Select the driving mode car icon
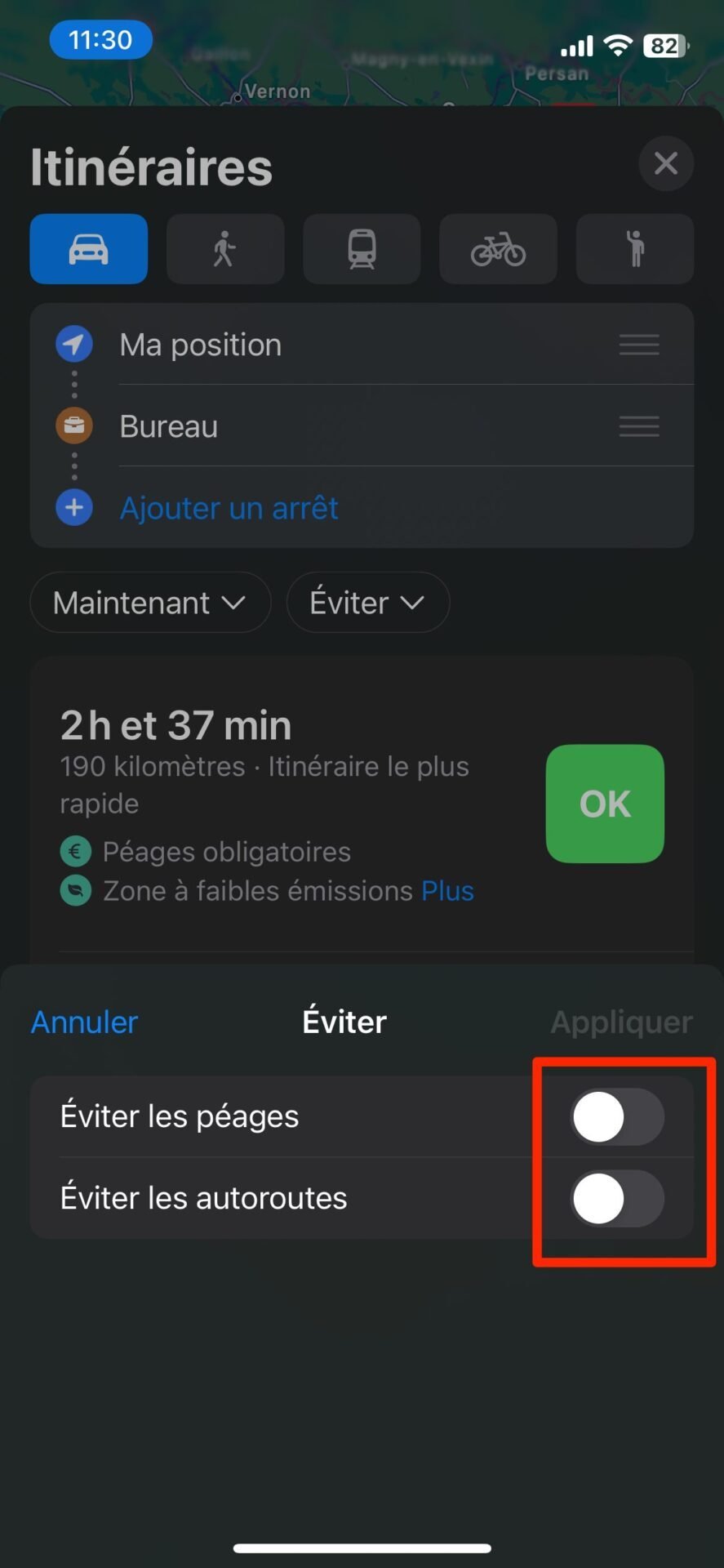 point(89,249)
